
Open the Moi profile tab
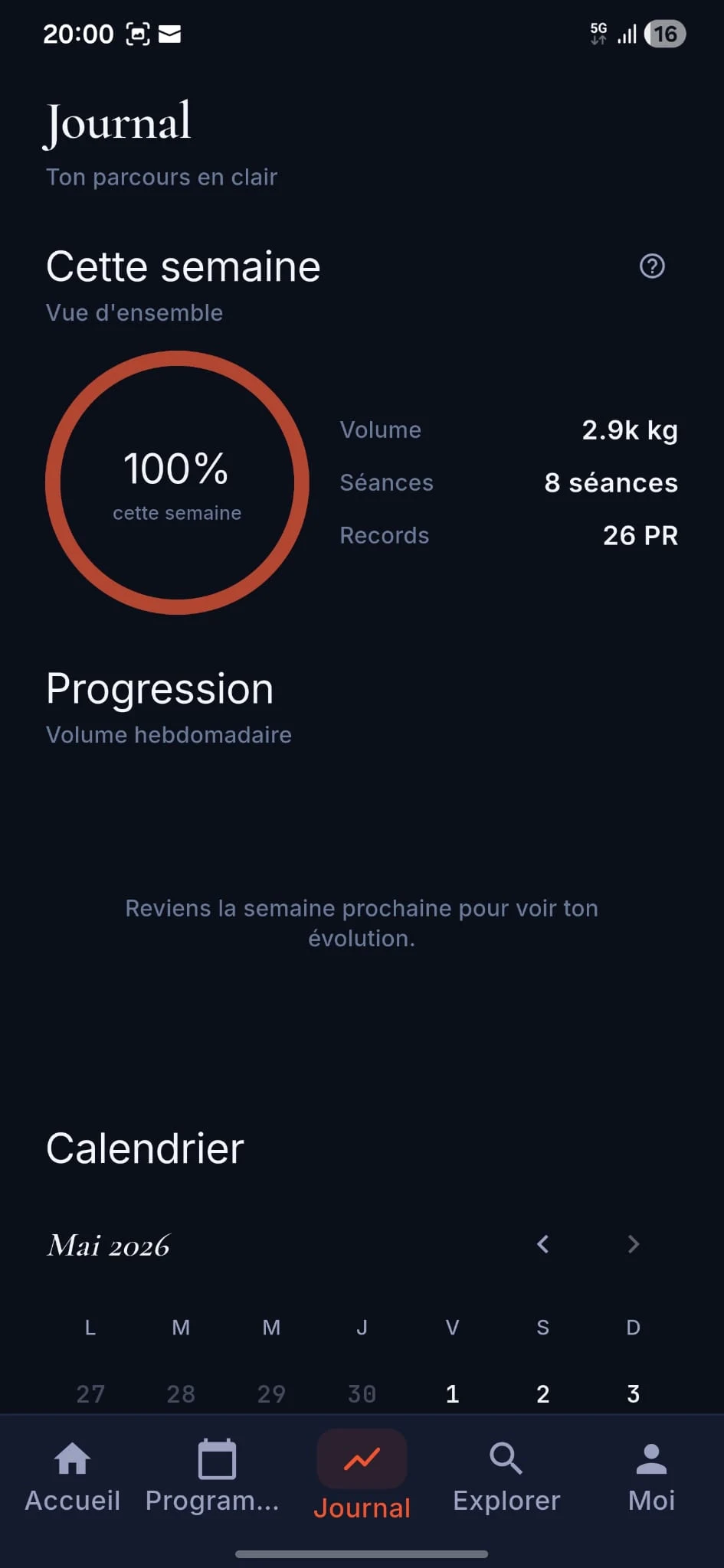pos(651,1478)
